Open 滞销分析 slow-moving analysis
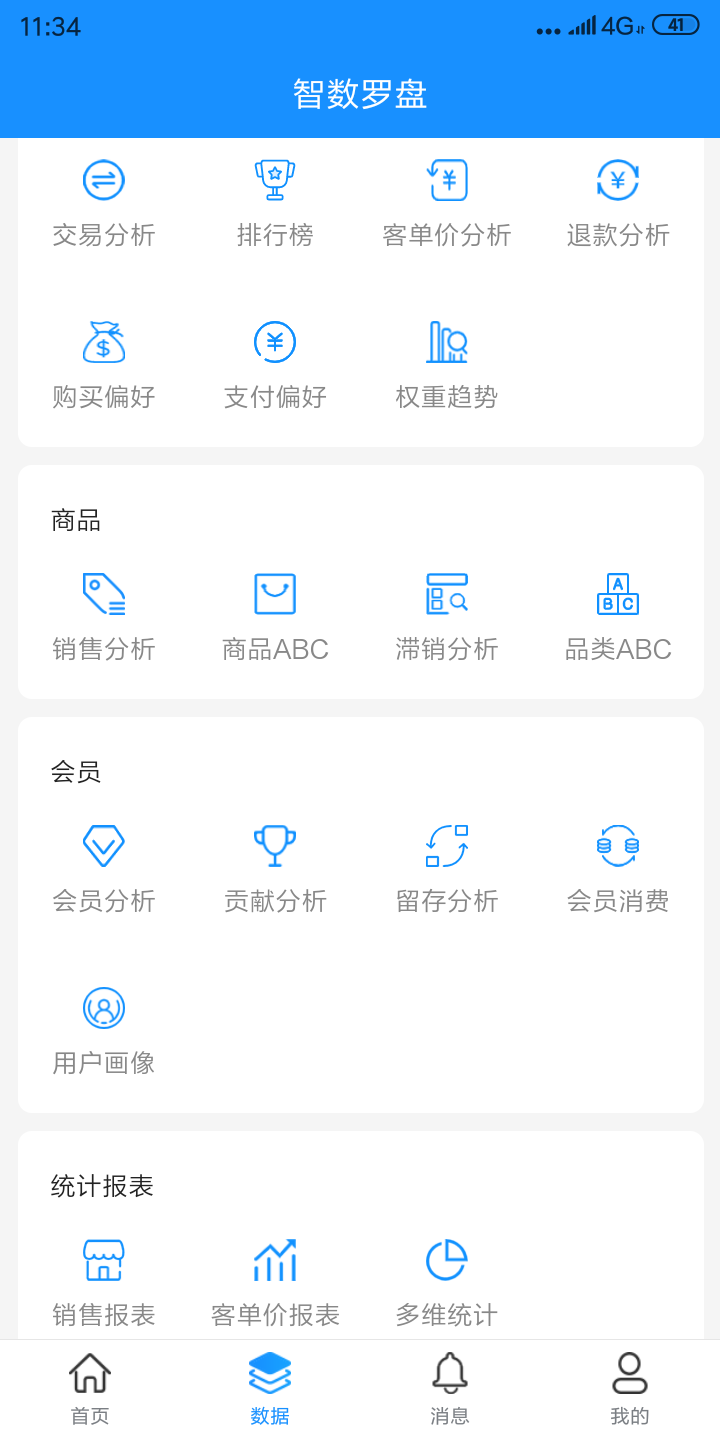Screen dimensions: 720x1440 (x=447, y=617)
